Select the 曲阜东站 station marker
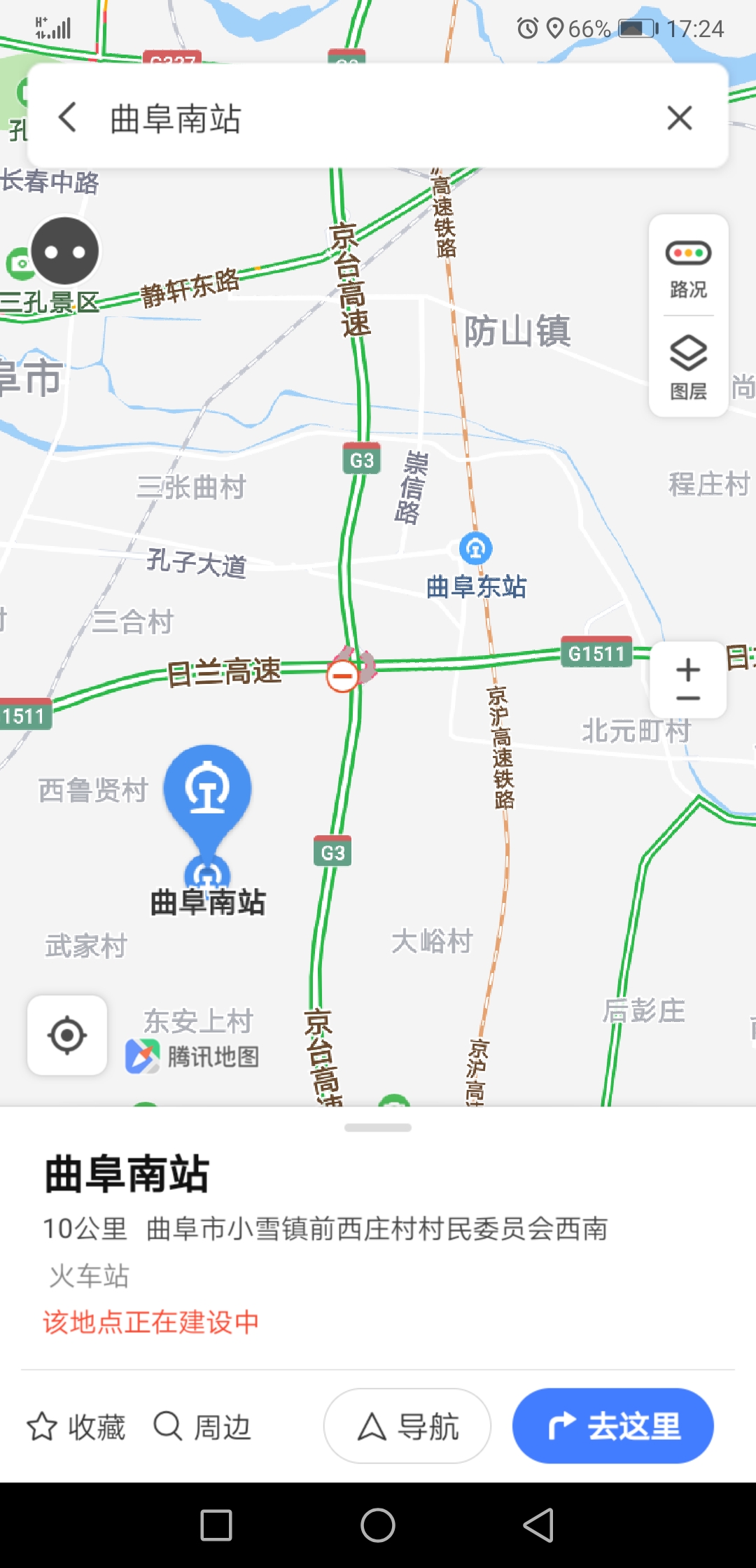 [475, 549]
